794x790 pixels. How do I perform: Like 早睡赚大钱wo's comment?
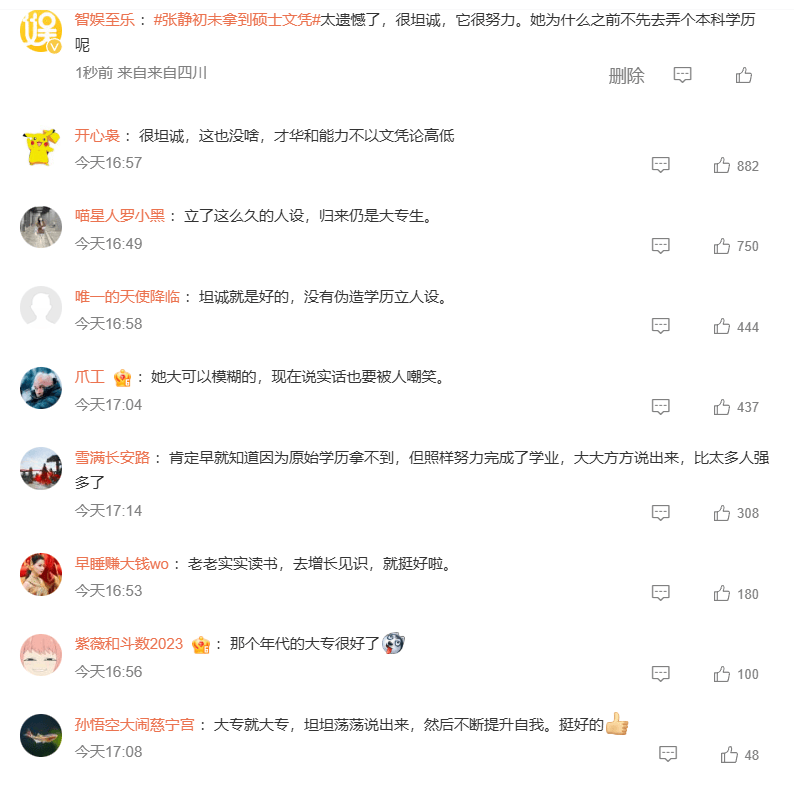click(x=722, y=593)
